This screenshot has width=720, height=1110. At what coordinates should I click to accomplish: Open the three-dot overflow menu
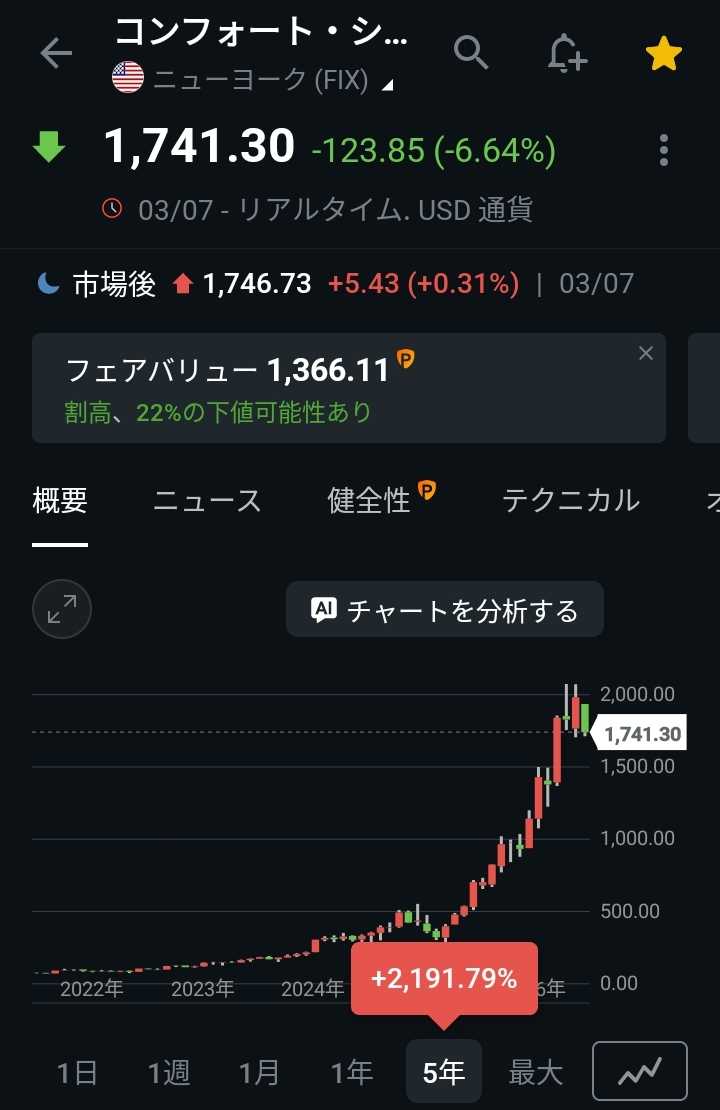(663, 150)
